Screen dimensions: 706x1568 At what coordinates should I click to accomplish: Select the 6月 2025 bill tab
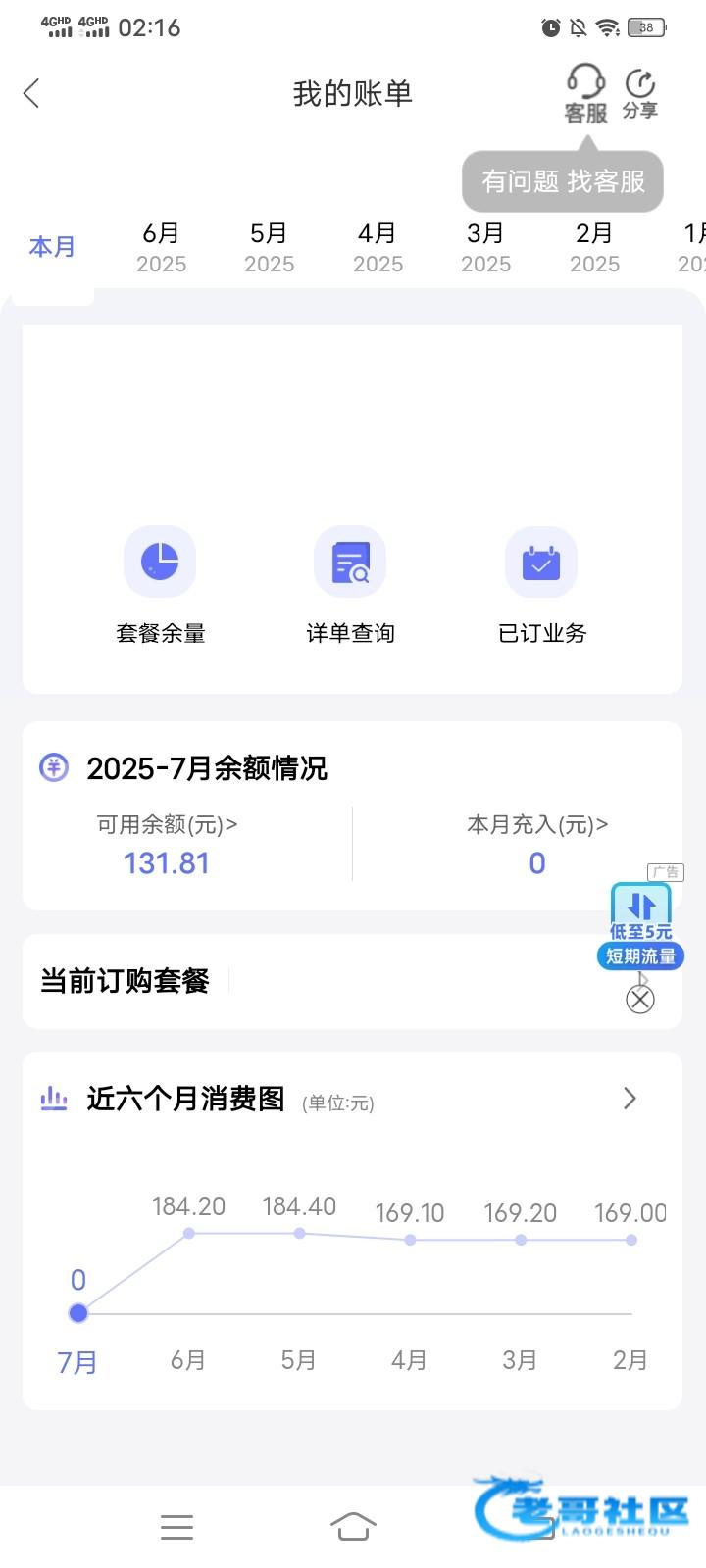click(161, 247)
